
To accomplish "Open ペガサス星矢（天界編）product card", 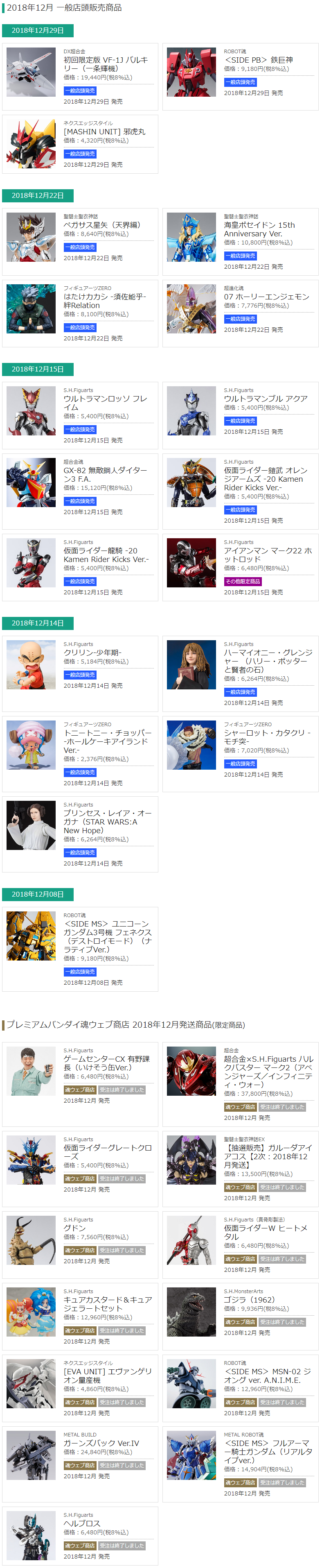I will pyautogui.click(x=102, y=224).
